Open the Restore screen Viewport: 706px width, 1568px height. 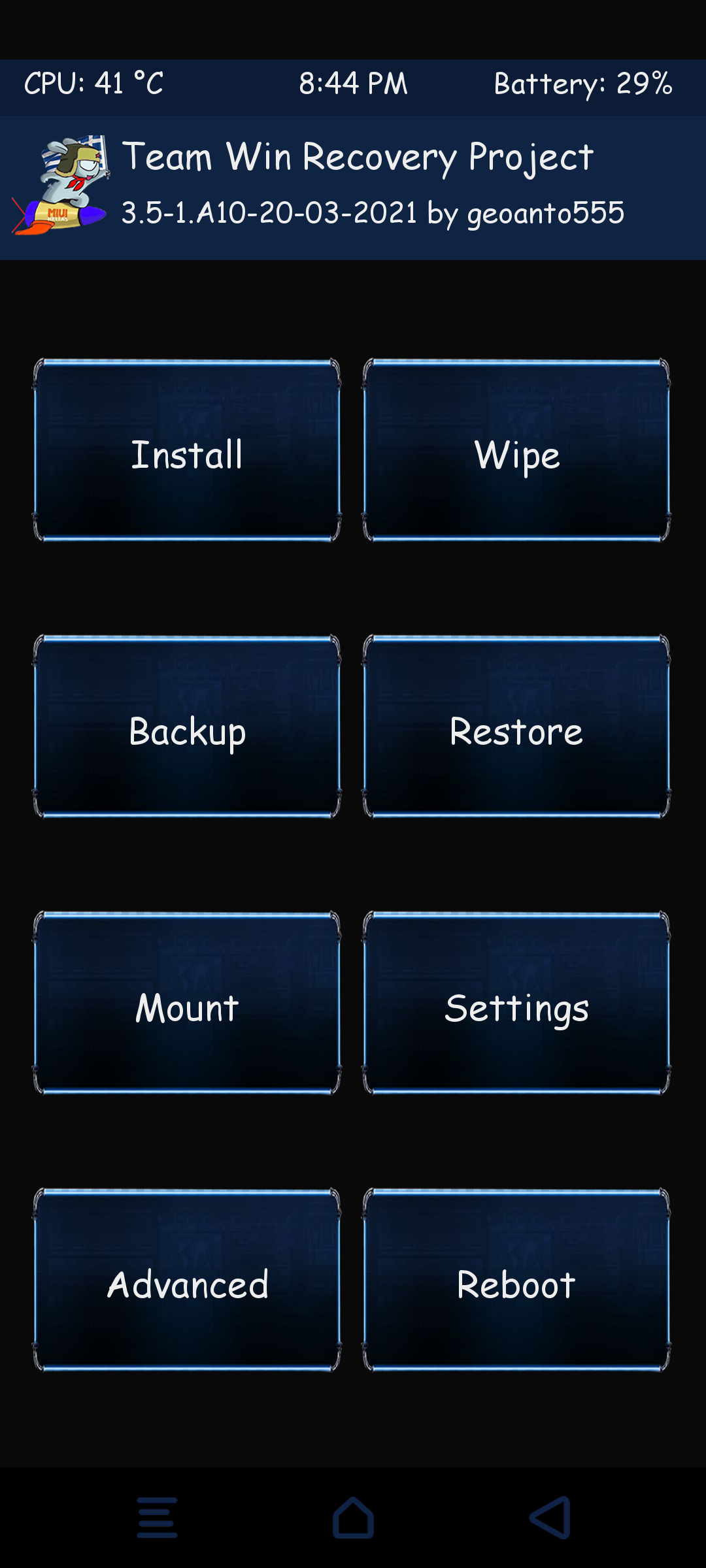click(516, 727)
